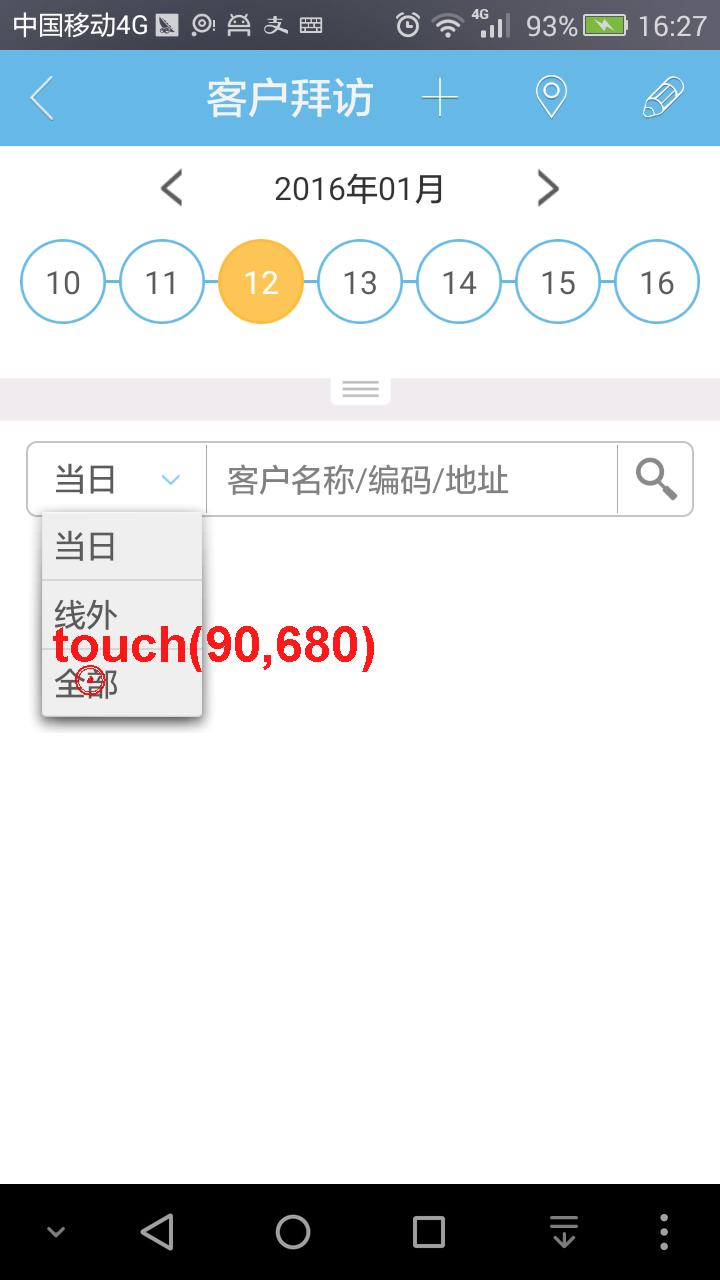
Task: Choose 全部 from the dropdown list
Action: [x=122, y=682]
